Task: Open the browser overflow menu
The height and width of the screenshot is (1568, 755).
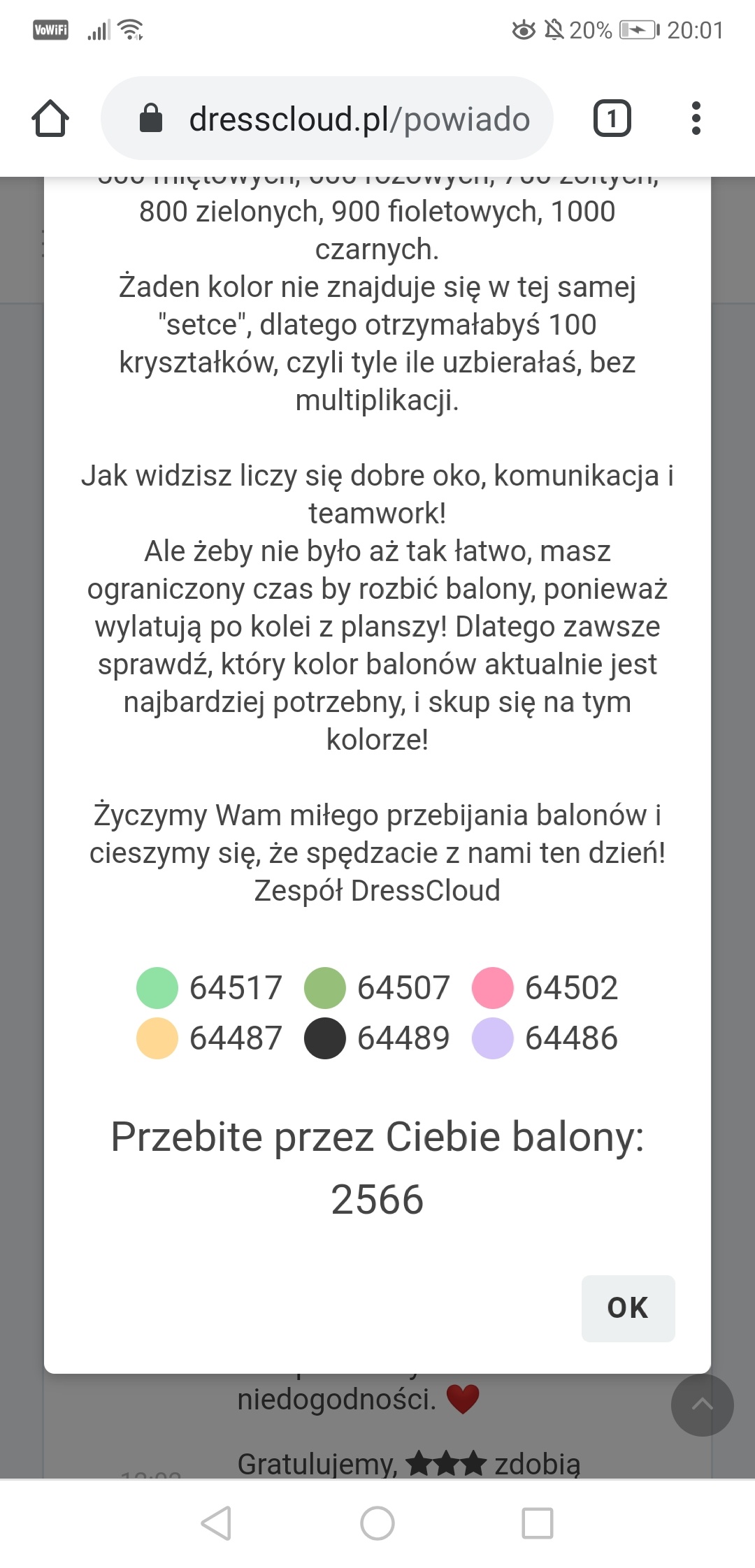Action: click(x=696, y=118)
